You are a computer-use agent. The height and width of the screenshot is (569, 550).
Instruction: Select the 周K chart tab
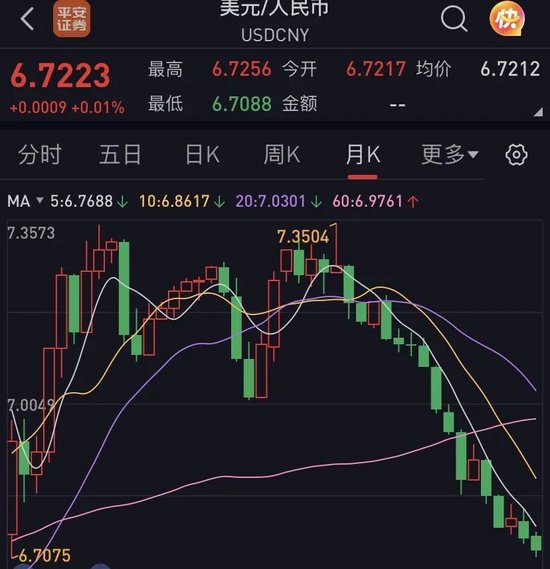pyautogui.click(x=282, y=155)
